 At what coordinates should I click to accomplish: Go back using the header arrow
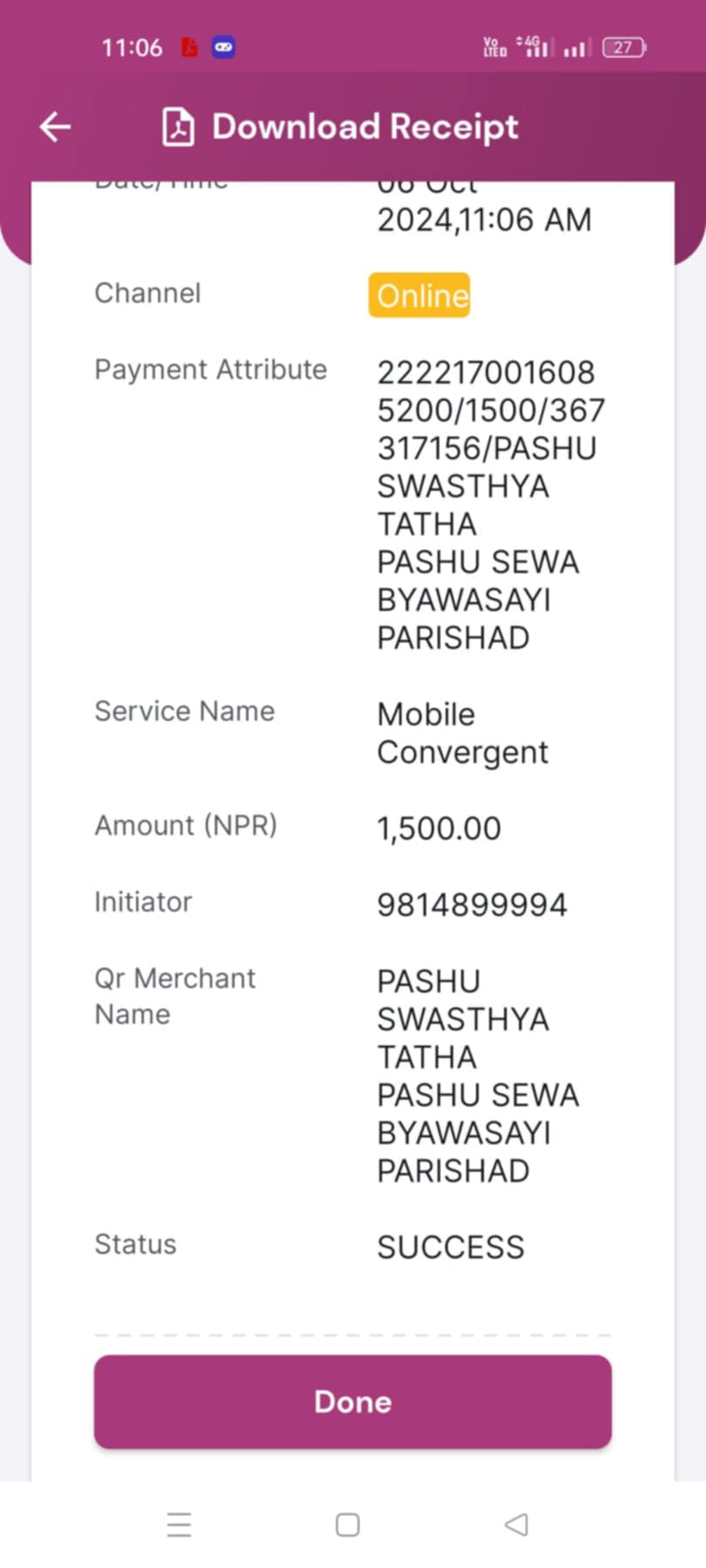55,127
